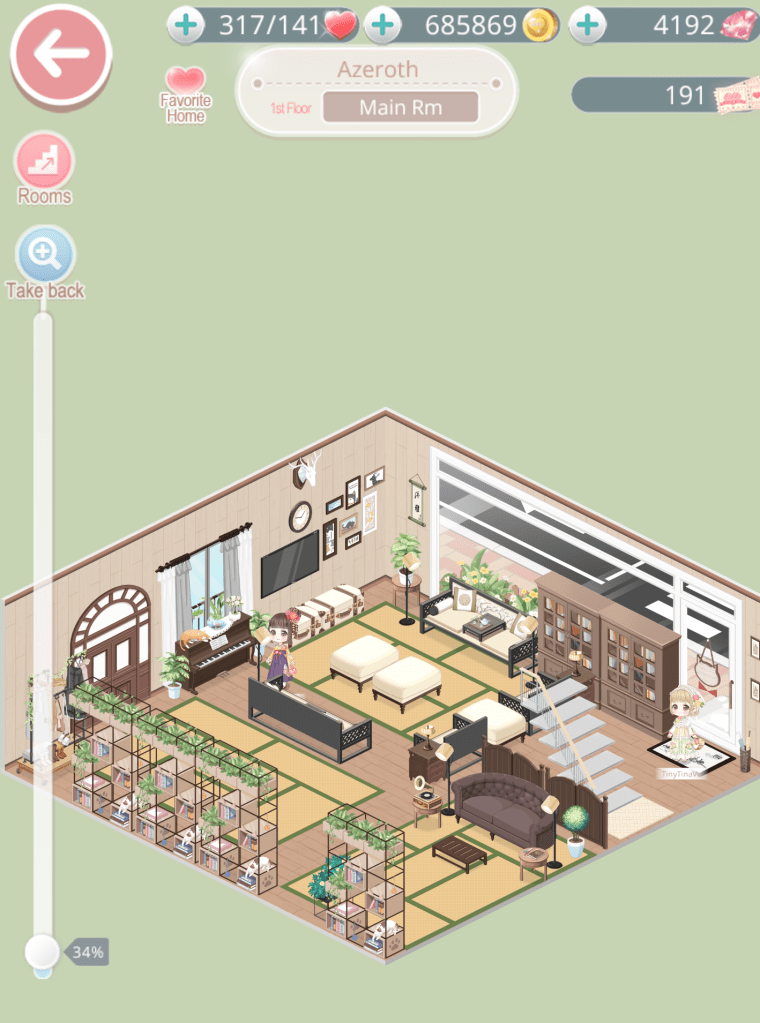This screenshot has height=1023, width=760.
Task: Add diamonds with the plus button
Action: tap(588, 25)
